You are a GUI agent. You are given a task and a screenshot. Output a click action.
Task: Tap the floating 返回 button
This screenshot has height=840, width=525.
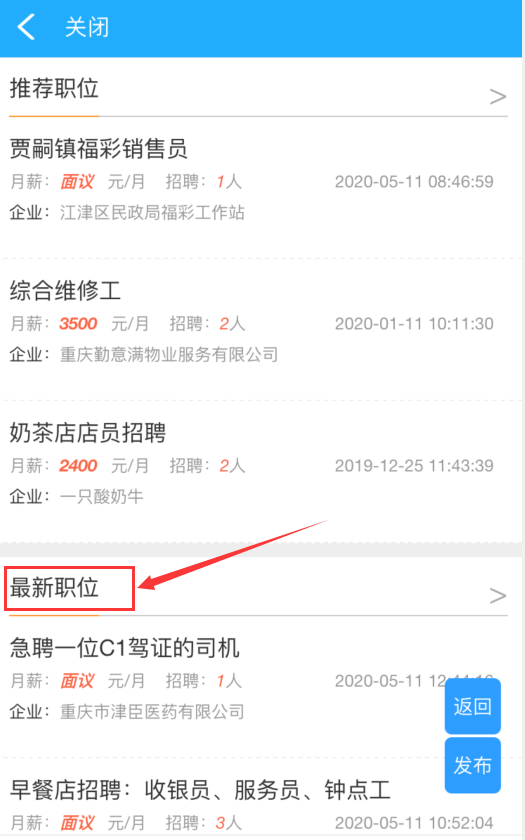coord(472,706)
